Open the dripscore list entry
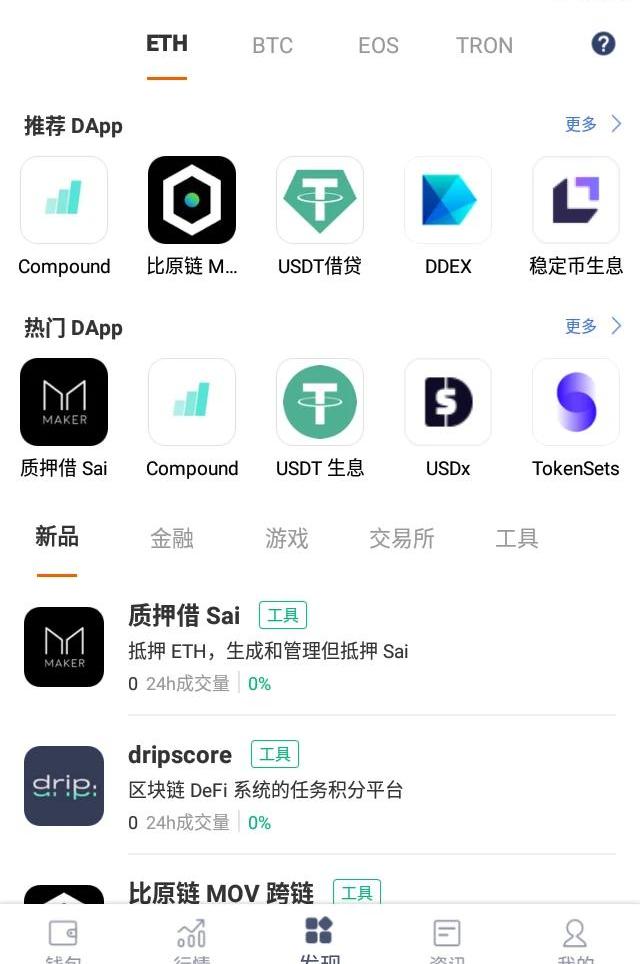The height and width of the screenshot is (964, 640). click(320, 786)
